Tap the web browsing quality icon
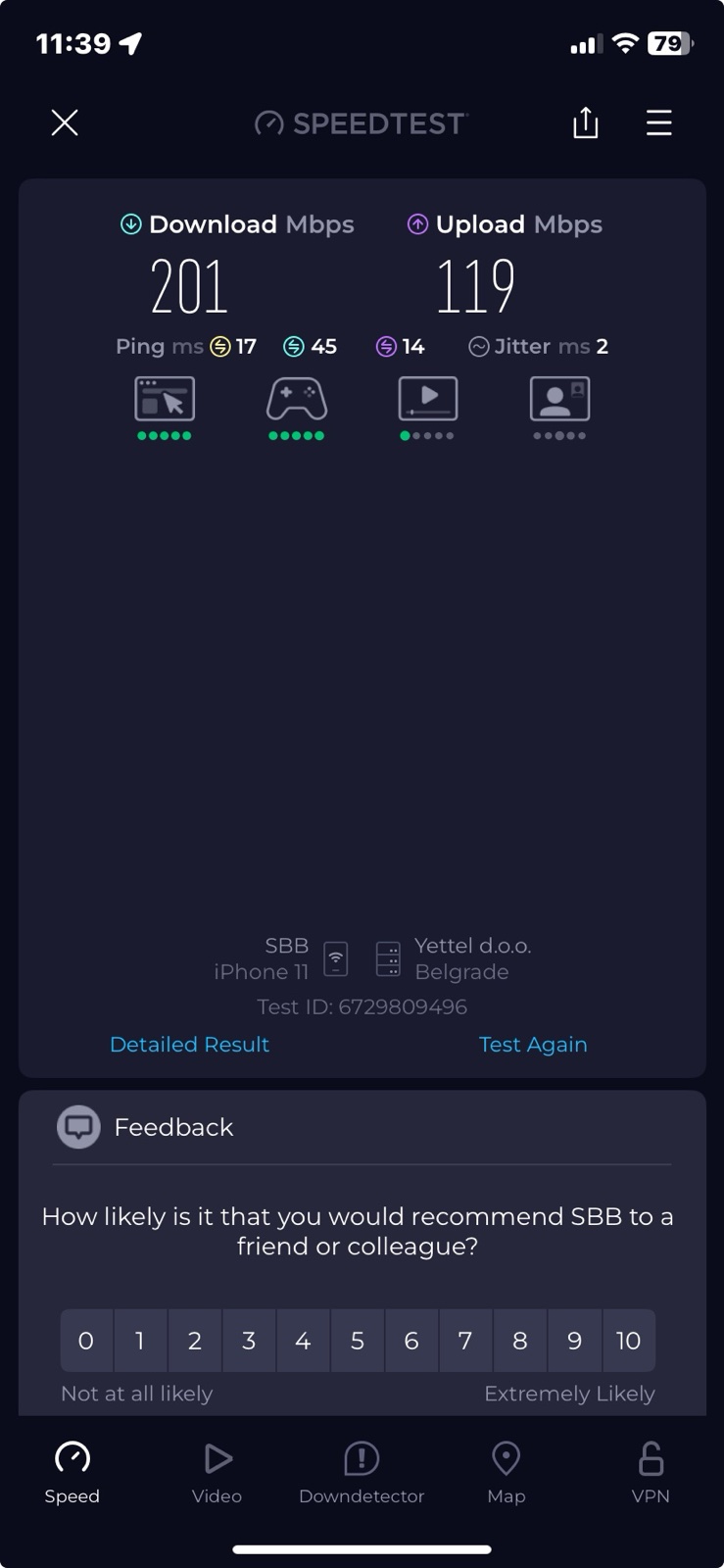Screen dimensions: 724x1568 (165, 400)
